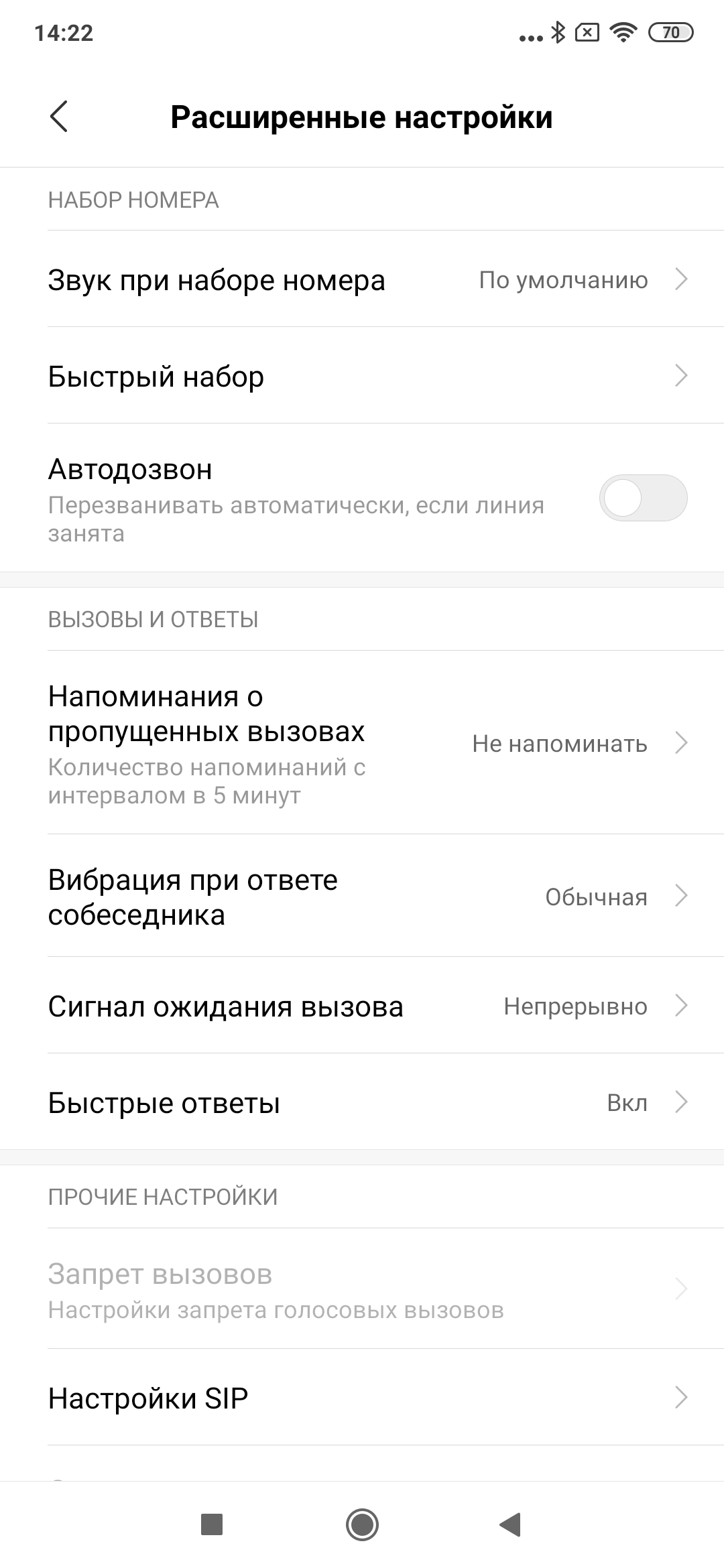Image resolution: width=724 pixels, height=1568 pixels.
Task: Open Быстрые ответы settings
Action: point(362,1103)
